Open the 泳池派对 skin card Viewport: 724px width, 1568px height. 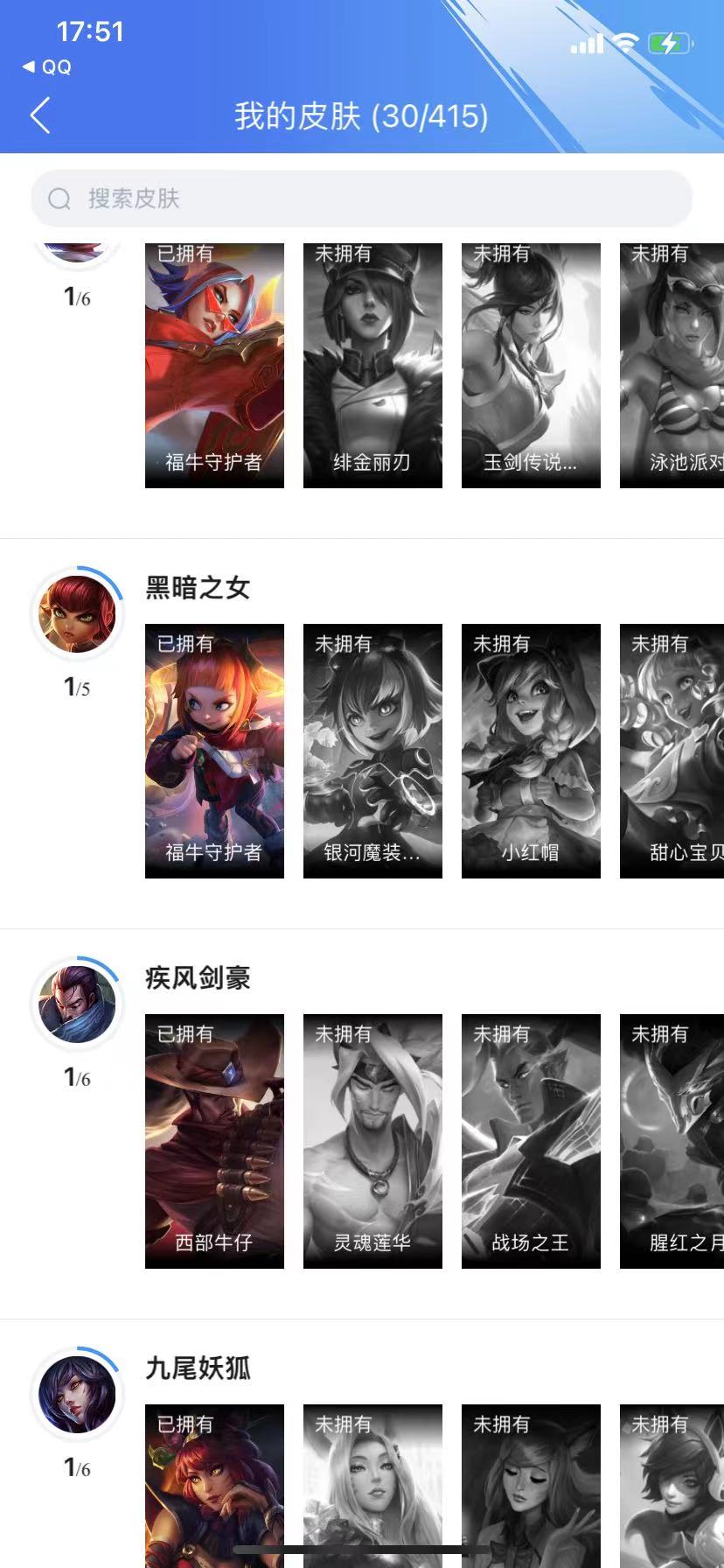(x=672, y=365)
